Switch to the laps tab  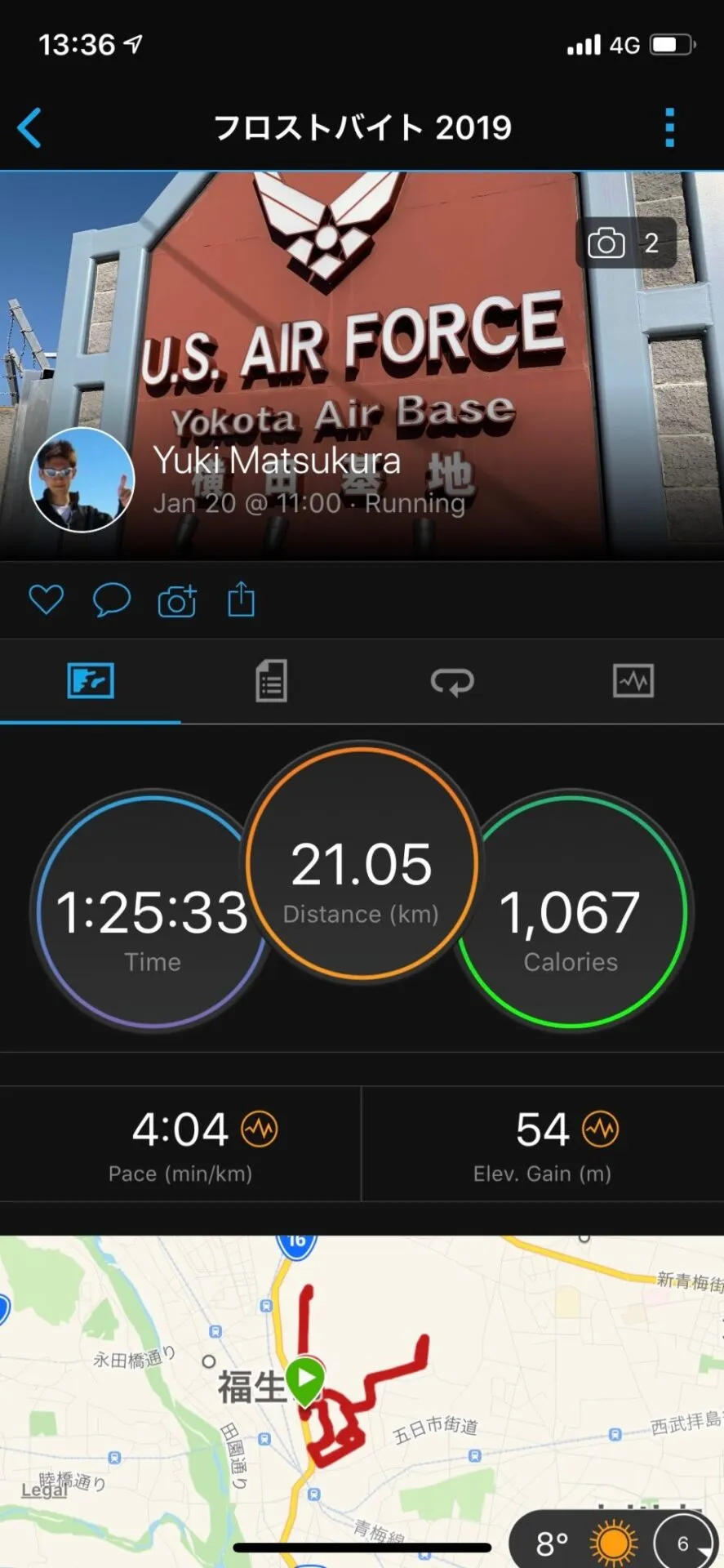click(x=452, y=681)
